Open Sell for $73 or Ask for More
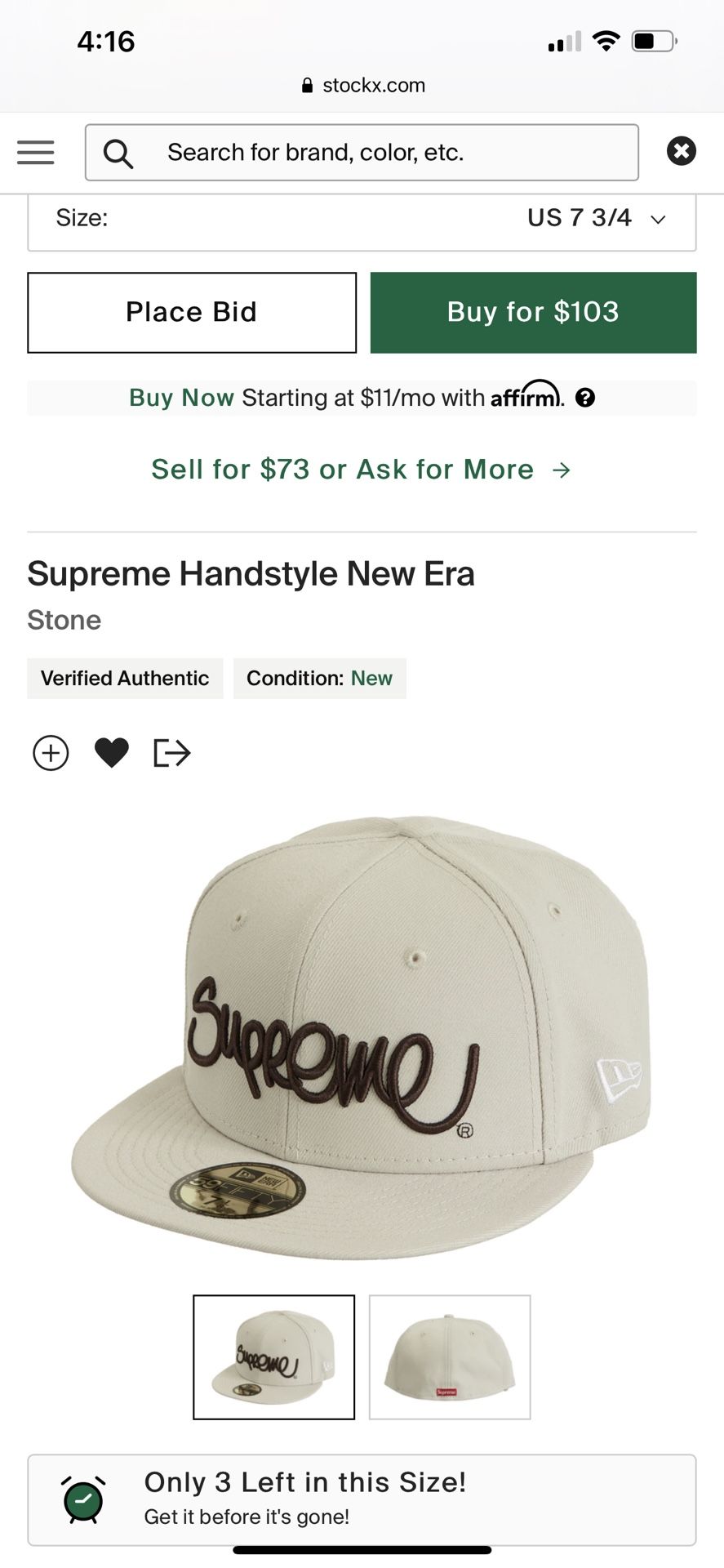The height and width of the screenshot is (1568, 724). coord(361,470)
